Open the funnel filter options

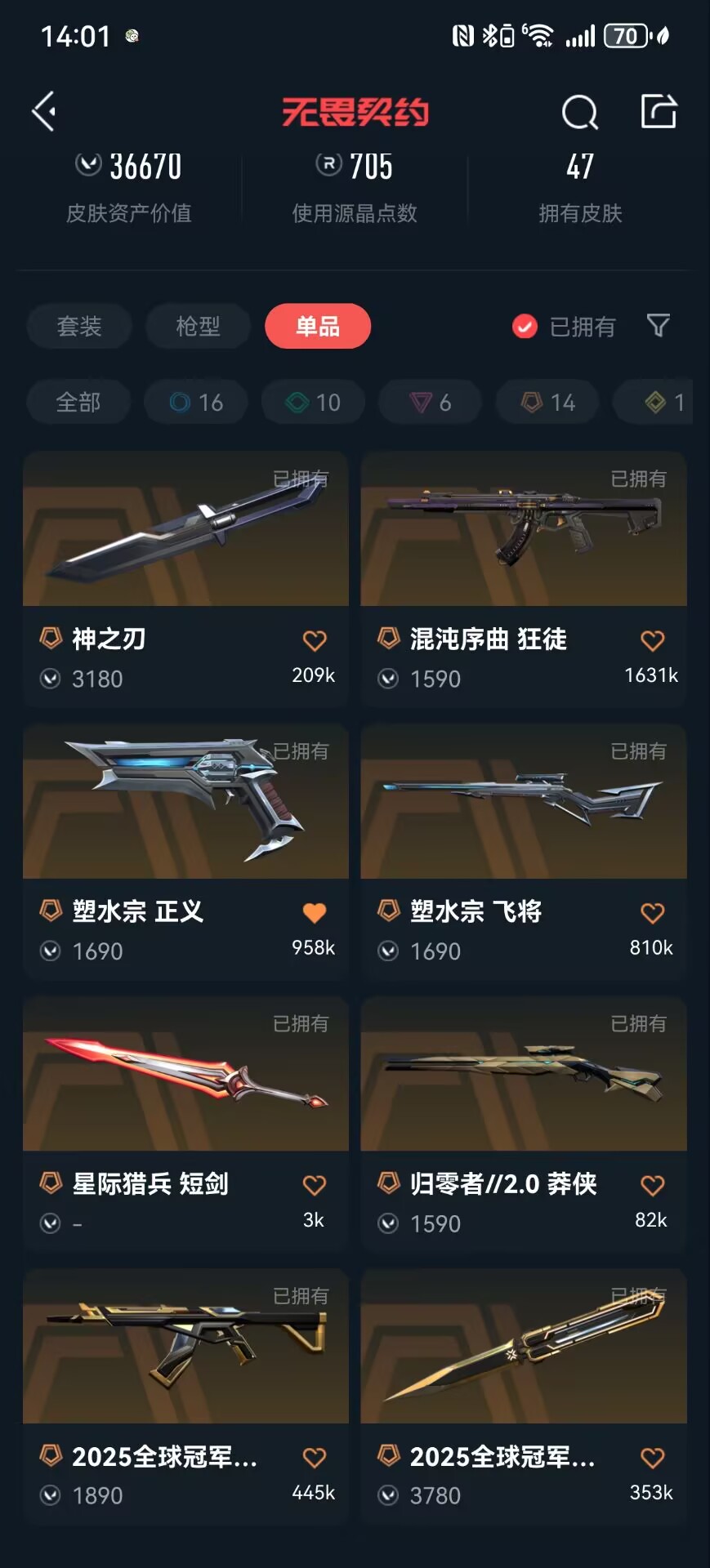pyautogui.click(x=658, y=326)
